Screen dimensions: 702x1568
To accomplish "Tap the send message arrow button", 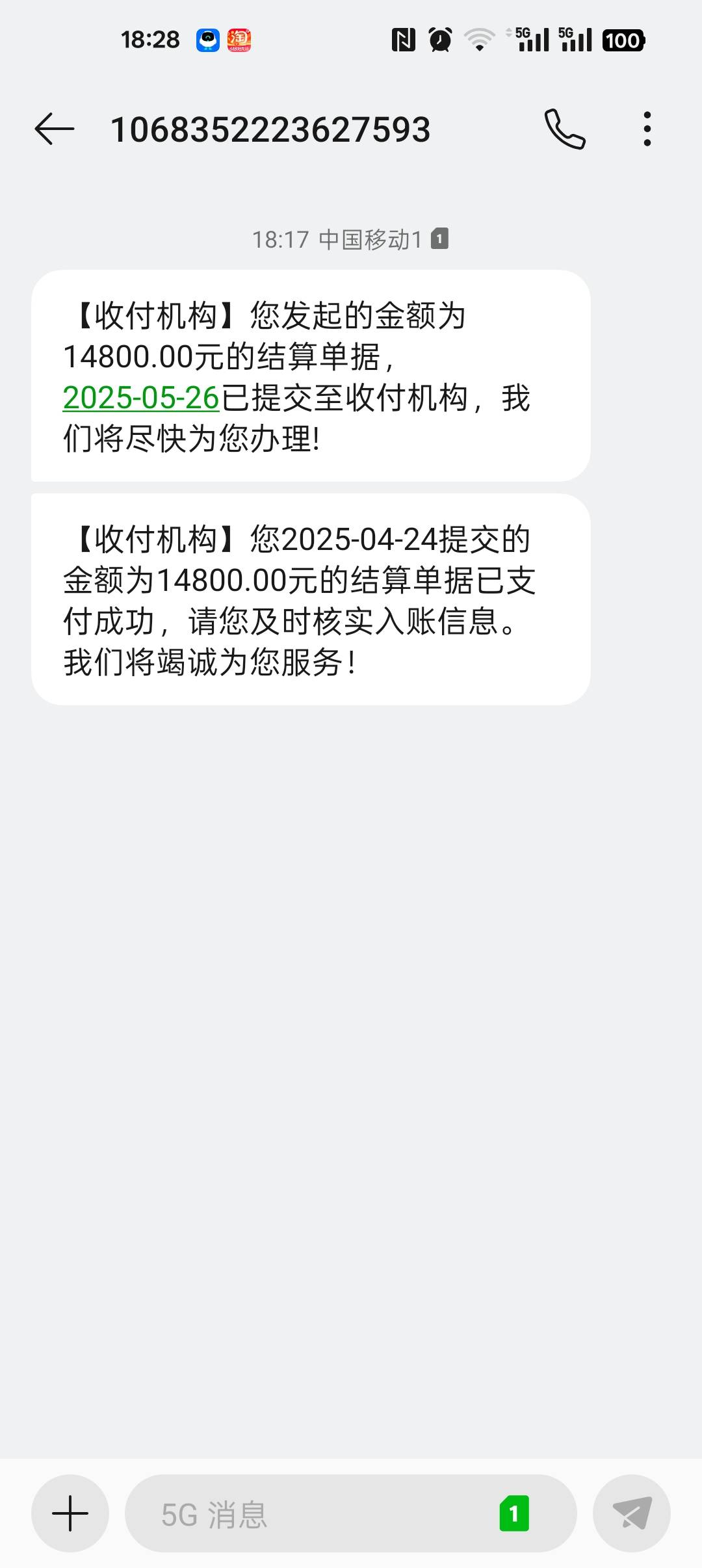I will [632, 1513].
